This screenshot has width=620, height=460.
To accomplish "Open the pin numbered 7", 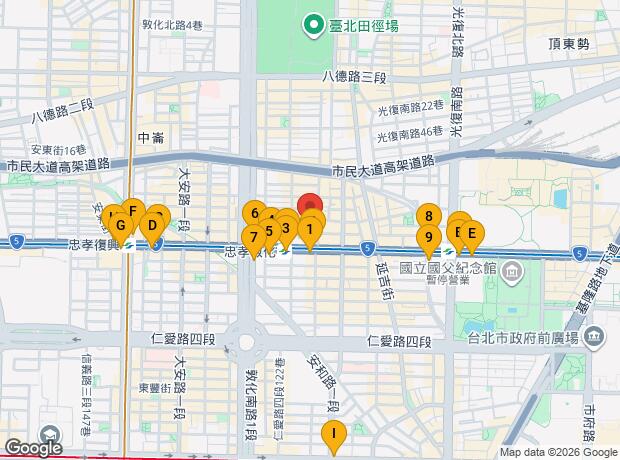I will tap(254, 238).
